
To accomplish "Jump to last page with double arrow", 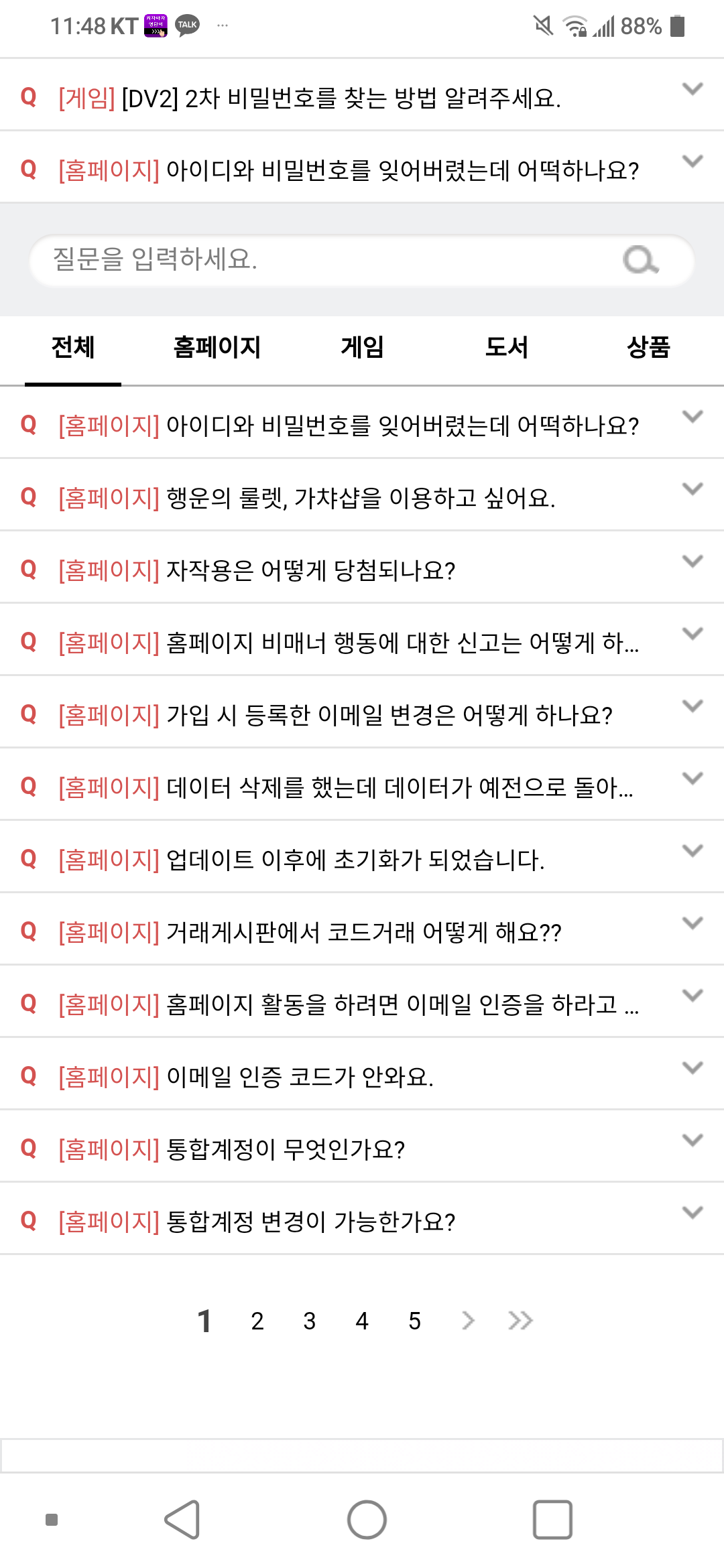I will click(x=520, y=1321).
